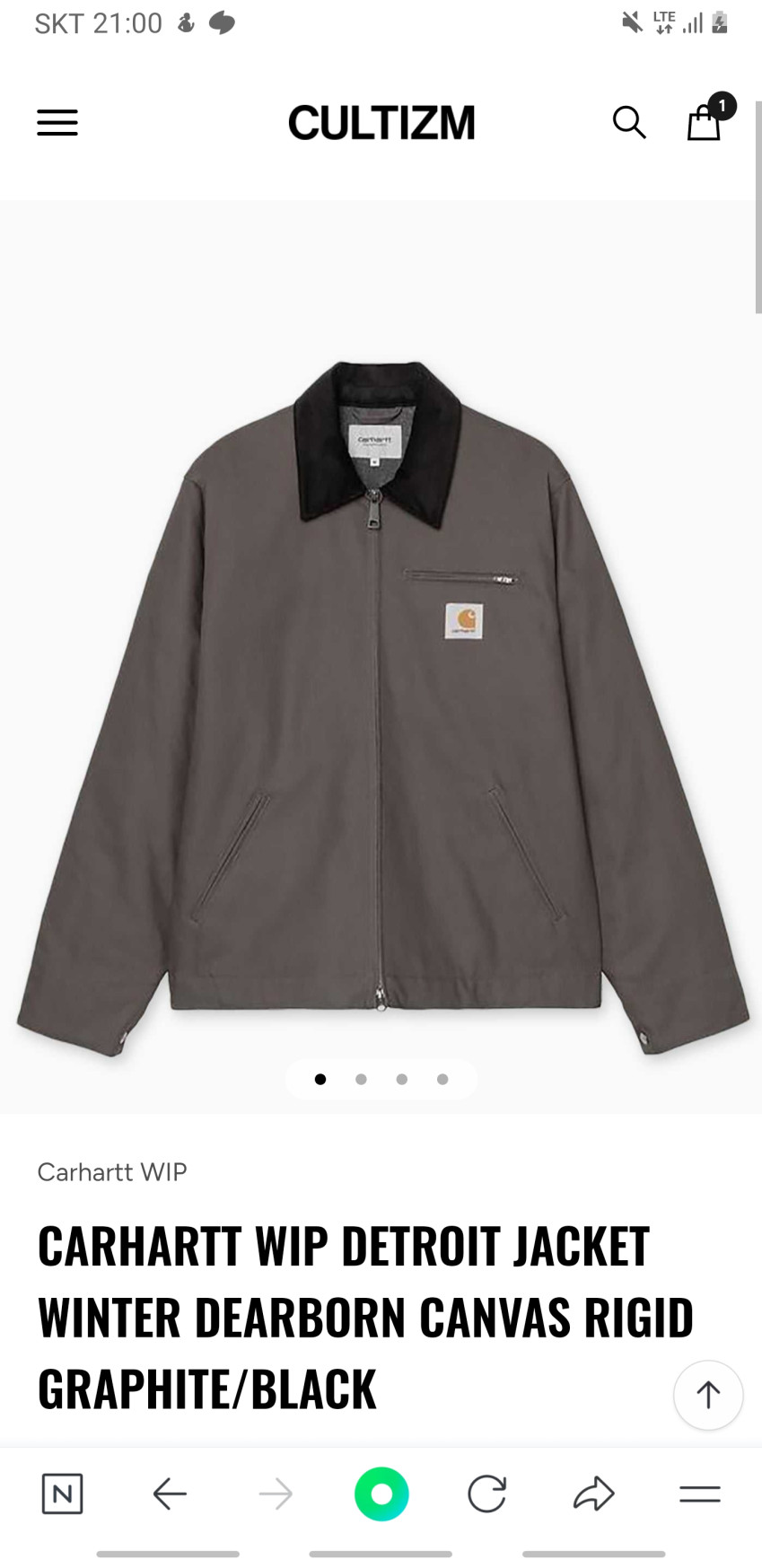Open the site search
Viewport: 762px width, 1568px height.
pyautogui.click(x=629, y=122)
